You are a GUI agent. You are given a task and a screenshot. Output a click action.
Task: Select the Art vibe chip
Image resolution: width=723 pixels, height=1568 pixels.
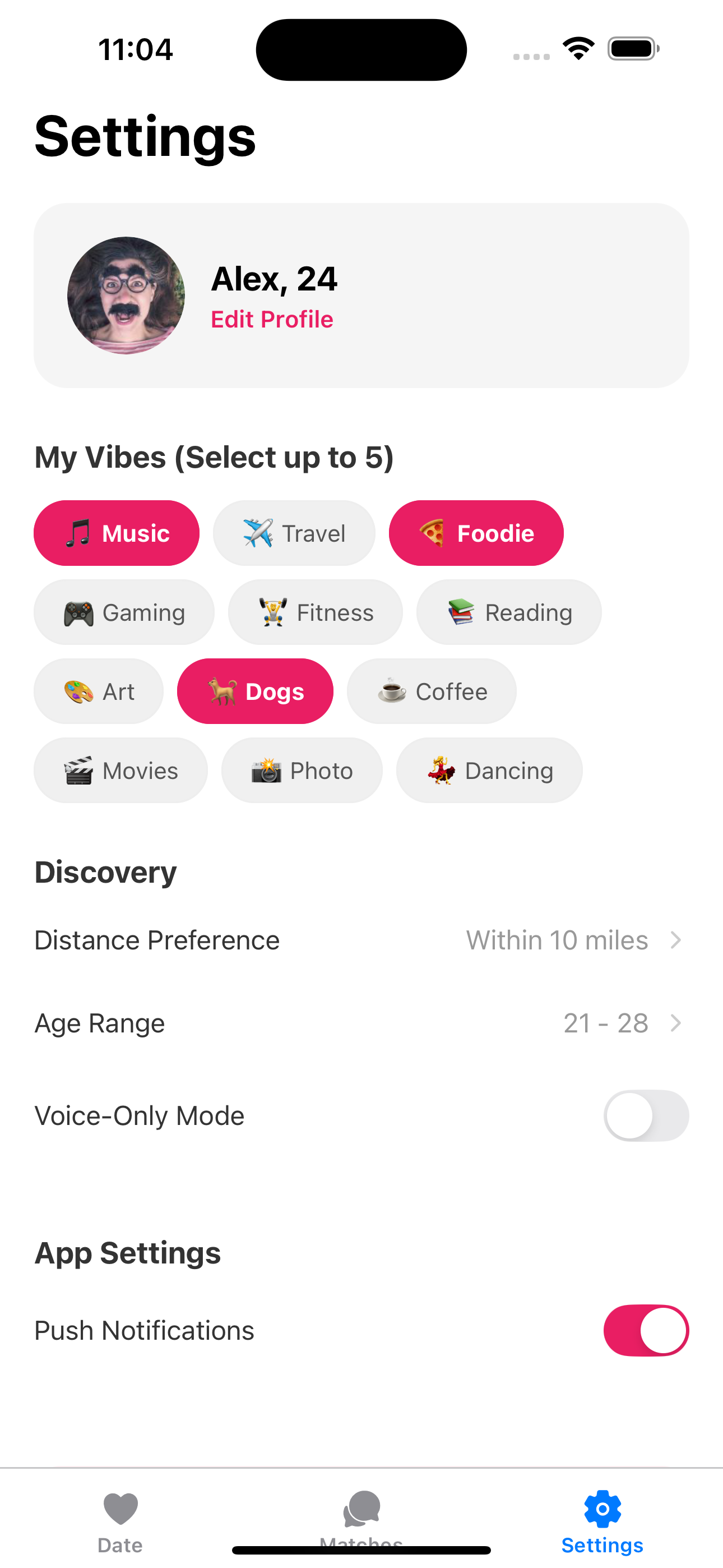[99, 691]
